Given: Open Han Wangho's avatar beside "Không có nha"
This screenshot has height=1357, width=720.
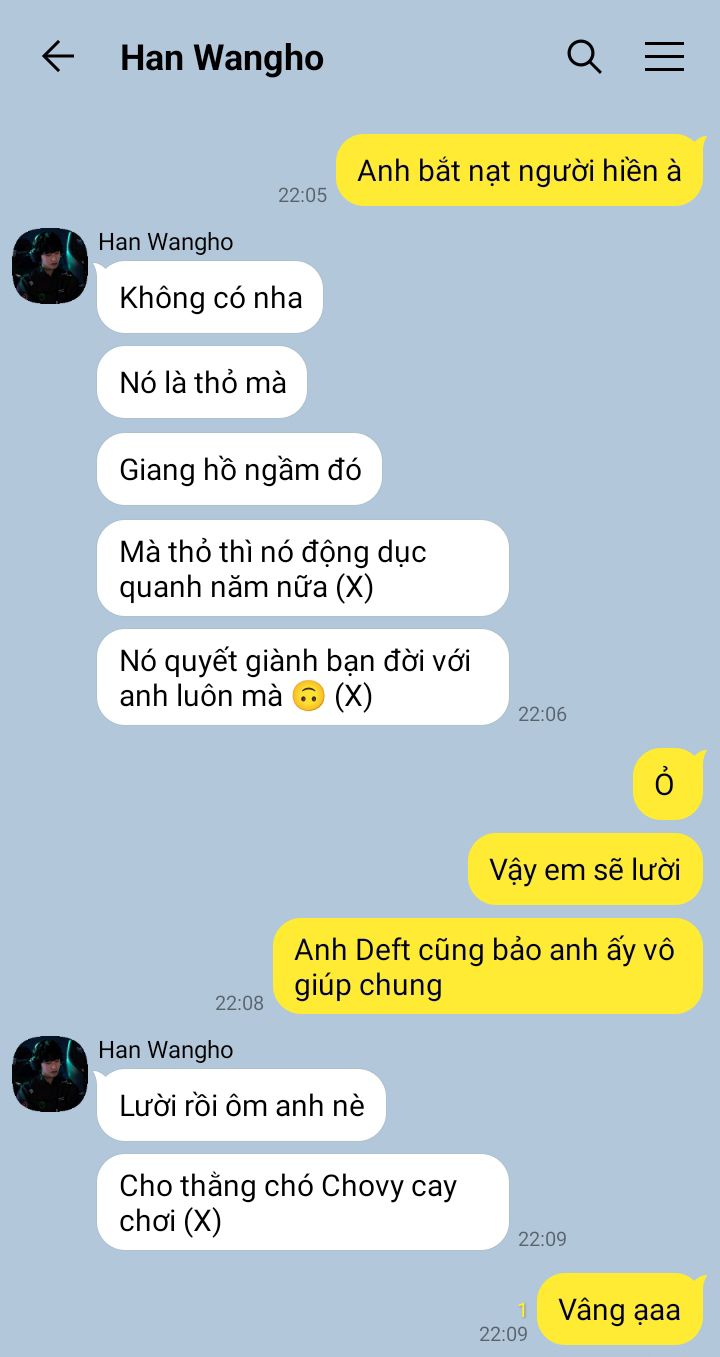Looking at the screenshot, I should 50,266.
